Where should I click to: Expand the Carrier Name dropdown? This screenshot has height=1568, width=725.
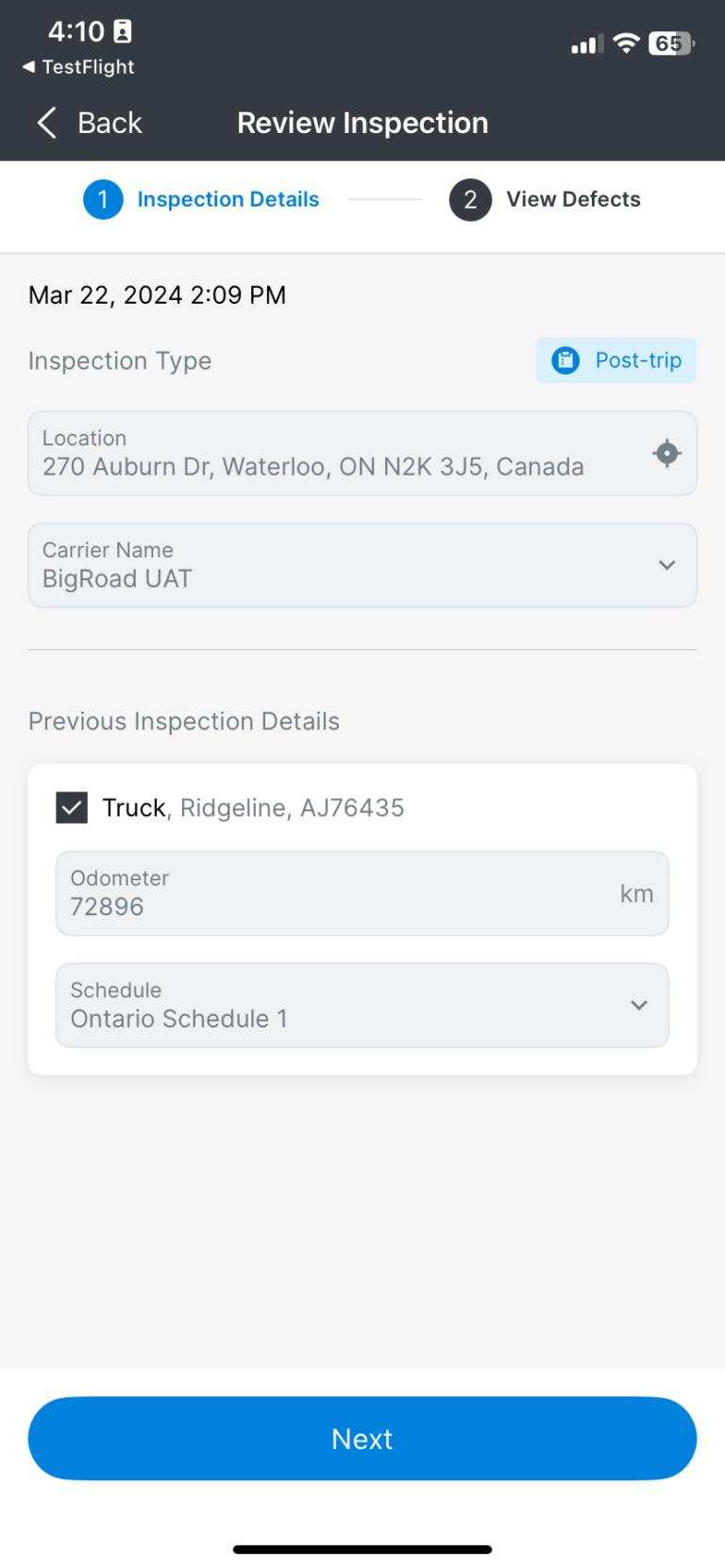click(362, 565)
